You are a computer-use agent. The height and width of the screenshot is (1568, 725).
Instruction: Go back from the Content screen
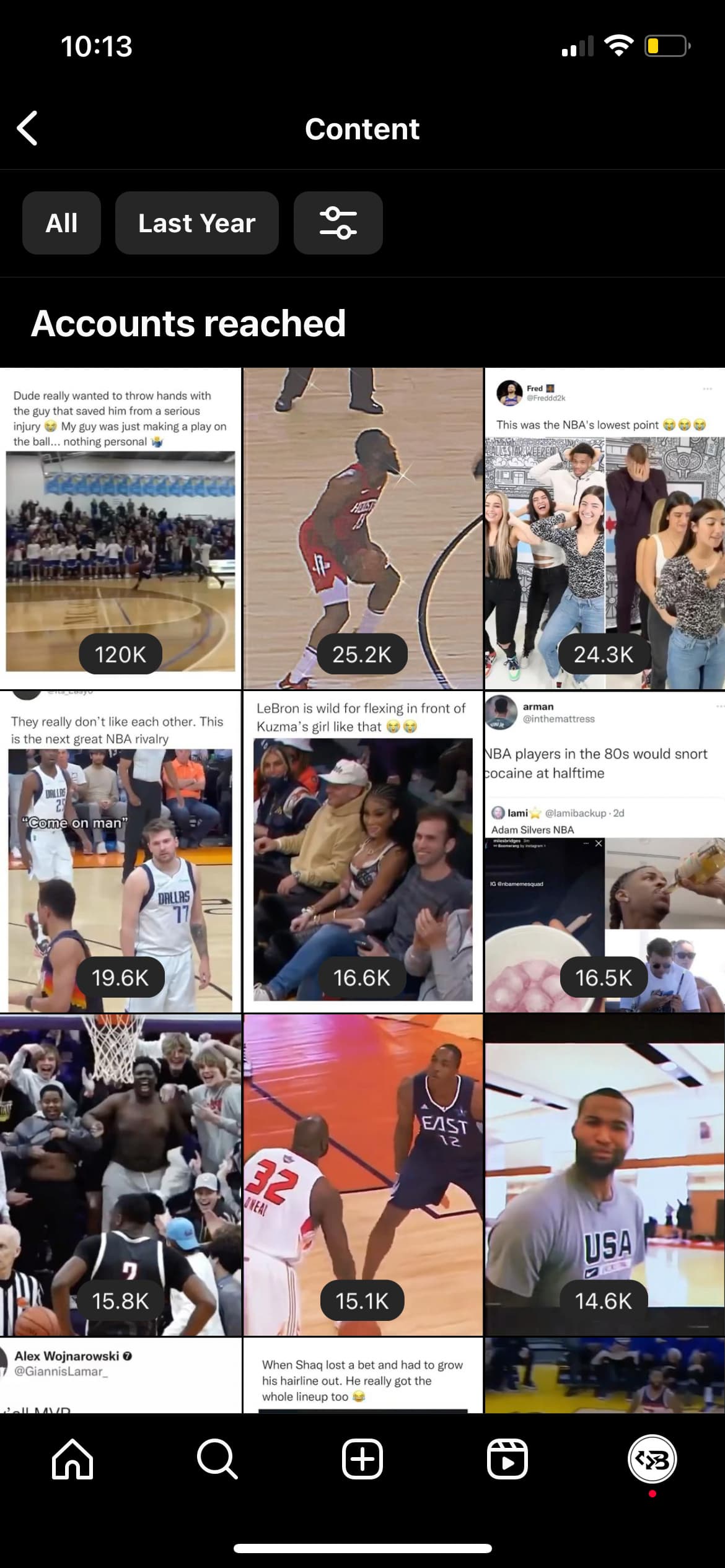pyautogui.click(x=27, y=129)
